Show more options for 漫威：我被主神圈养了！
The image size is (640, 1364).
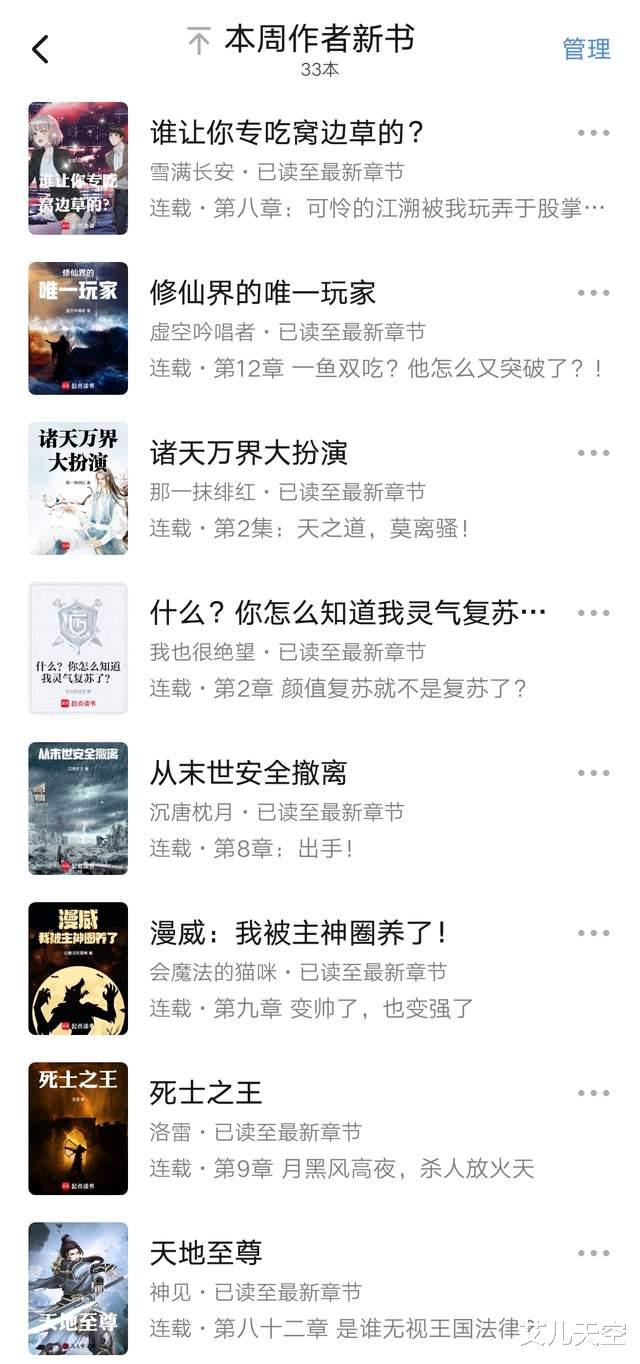click(x=593, y=933)
